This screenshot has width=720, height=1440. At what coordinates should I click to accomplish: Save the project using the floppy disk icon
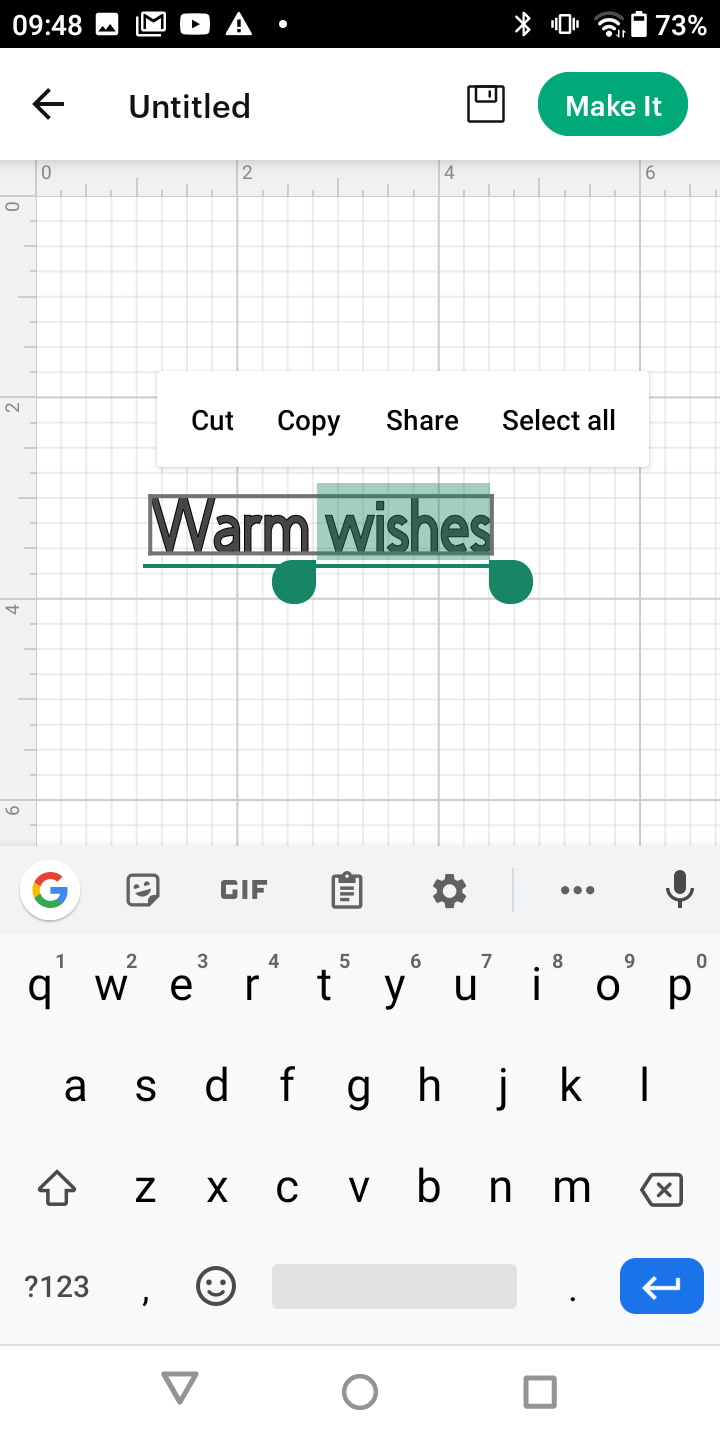(x=485, y=104)
